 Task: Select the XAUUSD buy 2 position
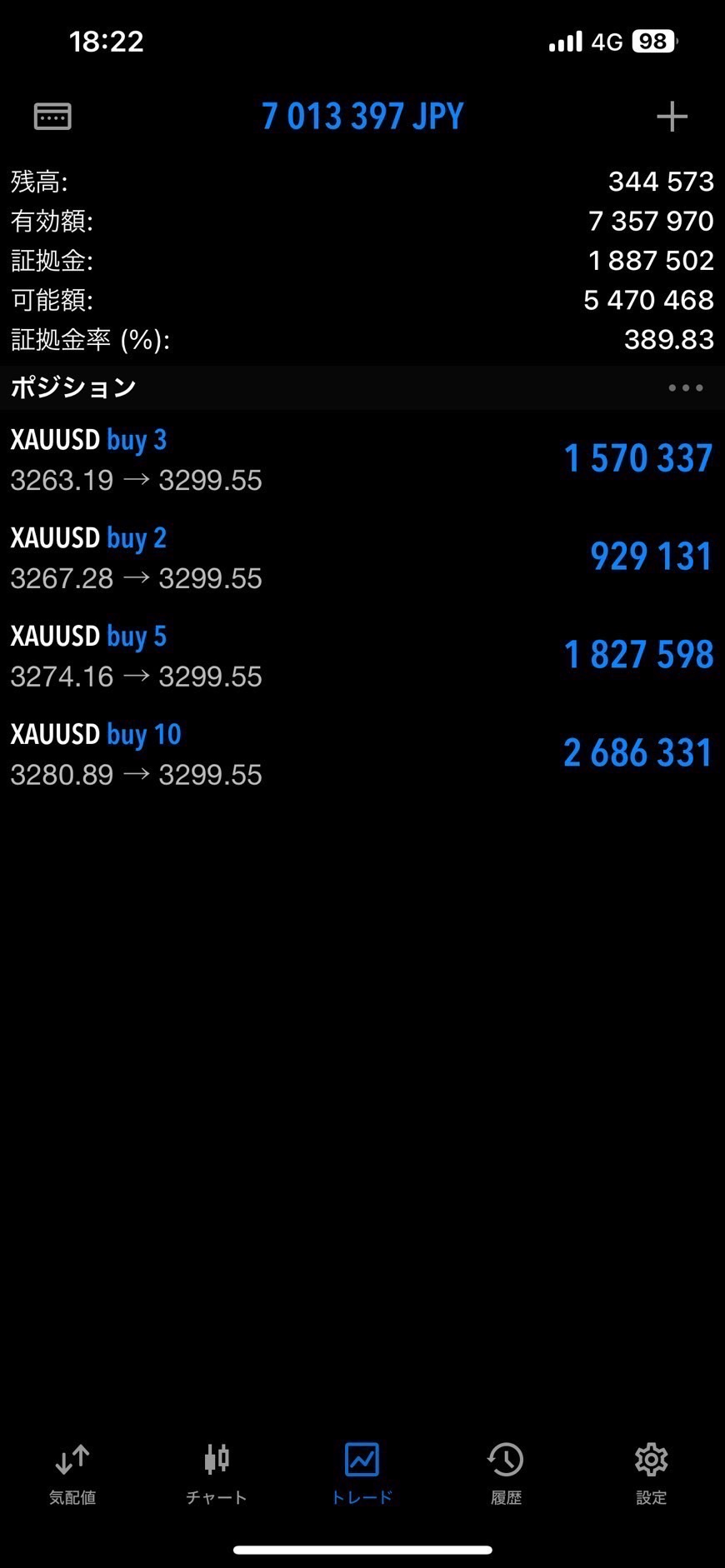362,557
